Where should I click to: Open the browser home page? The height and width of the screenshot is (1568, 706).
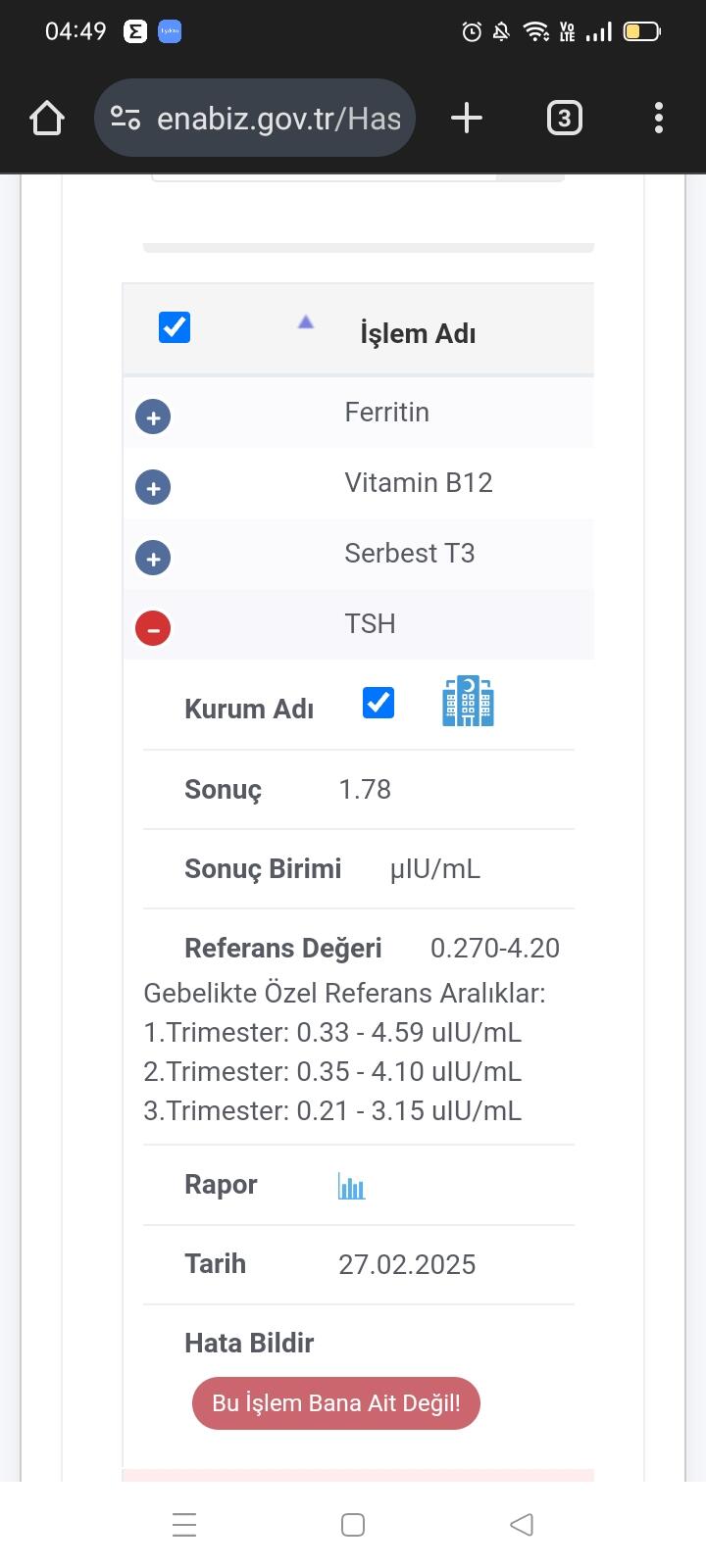47,119
